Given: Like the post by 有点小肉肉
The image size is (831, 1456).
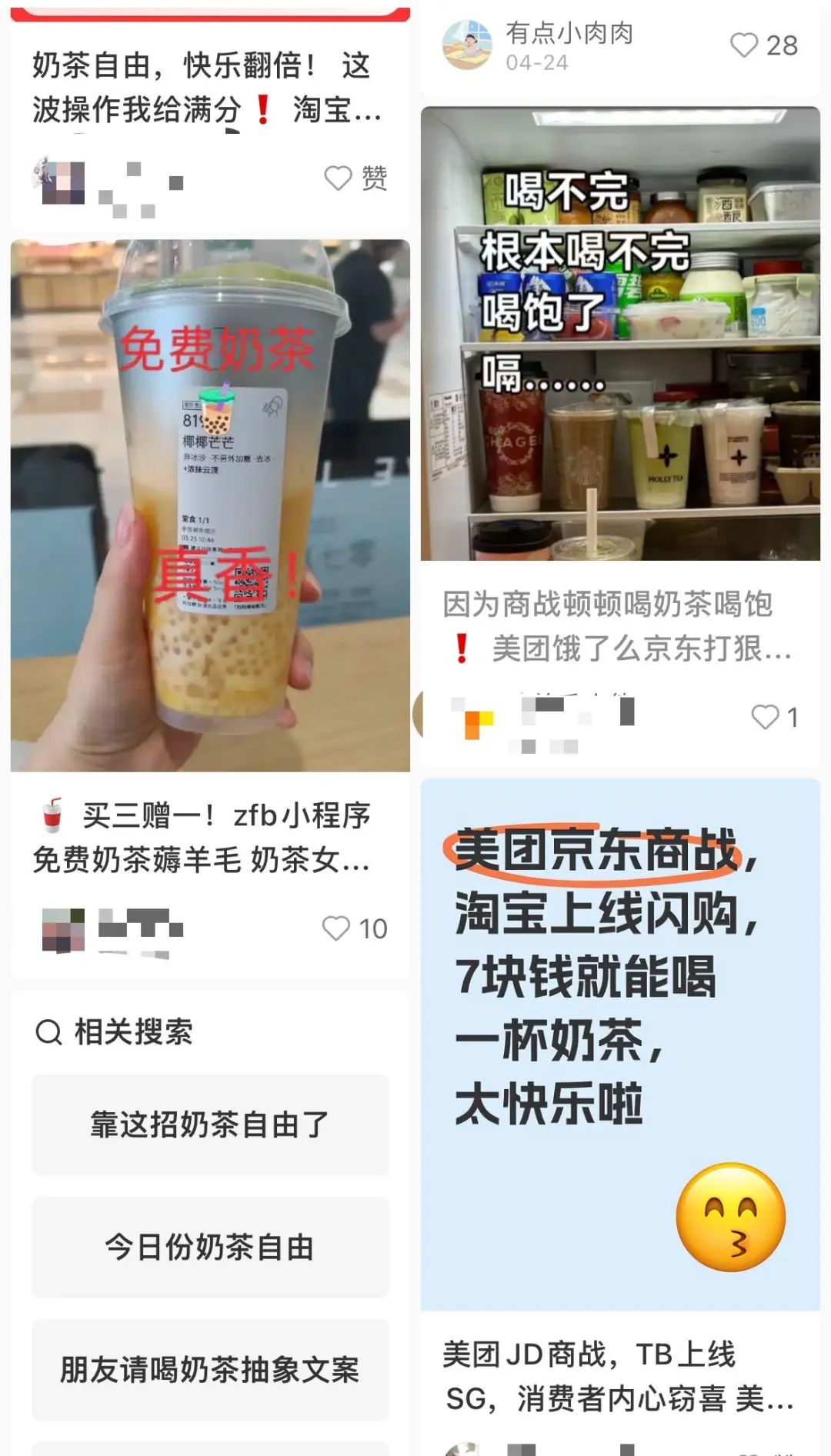Looking at the screenshot, I should pos(744,45).
